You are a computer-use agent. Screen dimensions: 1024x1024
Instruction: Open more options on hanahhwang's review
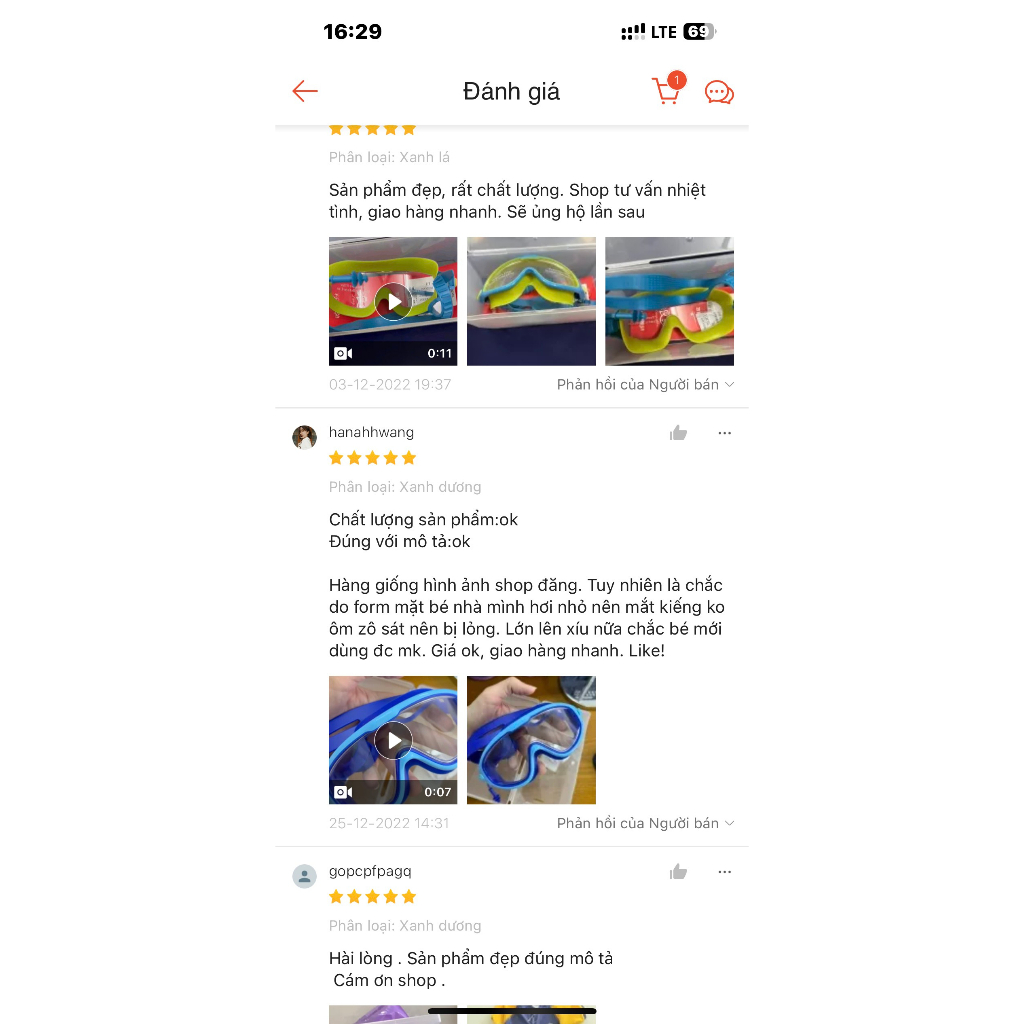[725, 433]
